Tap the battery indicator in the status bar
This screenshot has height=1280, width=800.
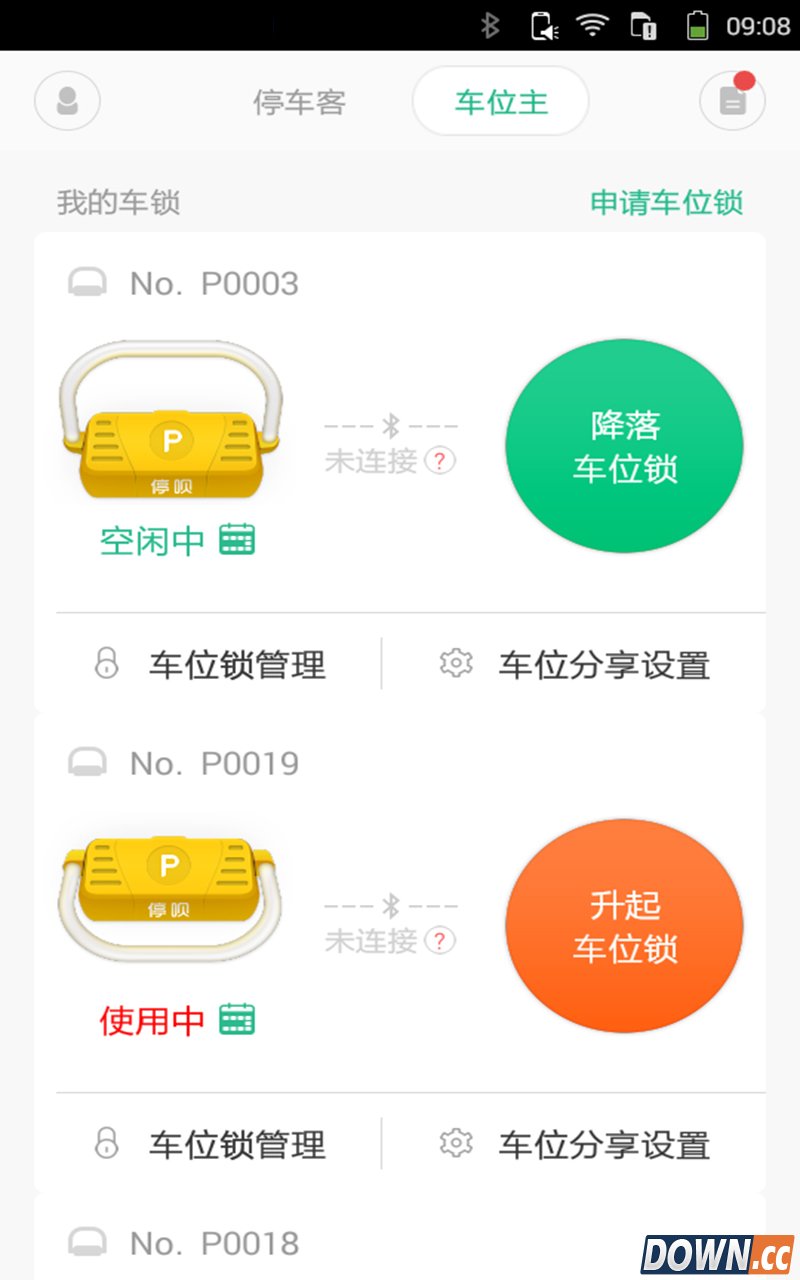697,25
